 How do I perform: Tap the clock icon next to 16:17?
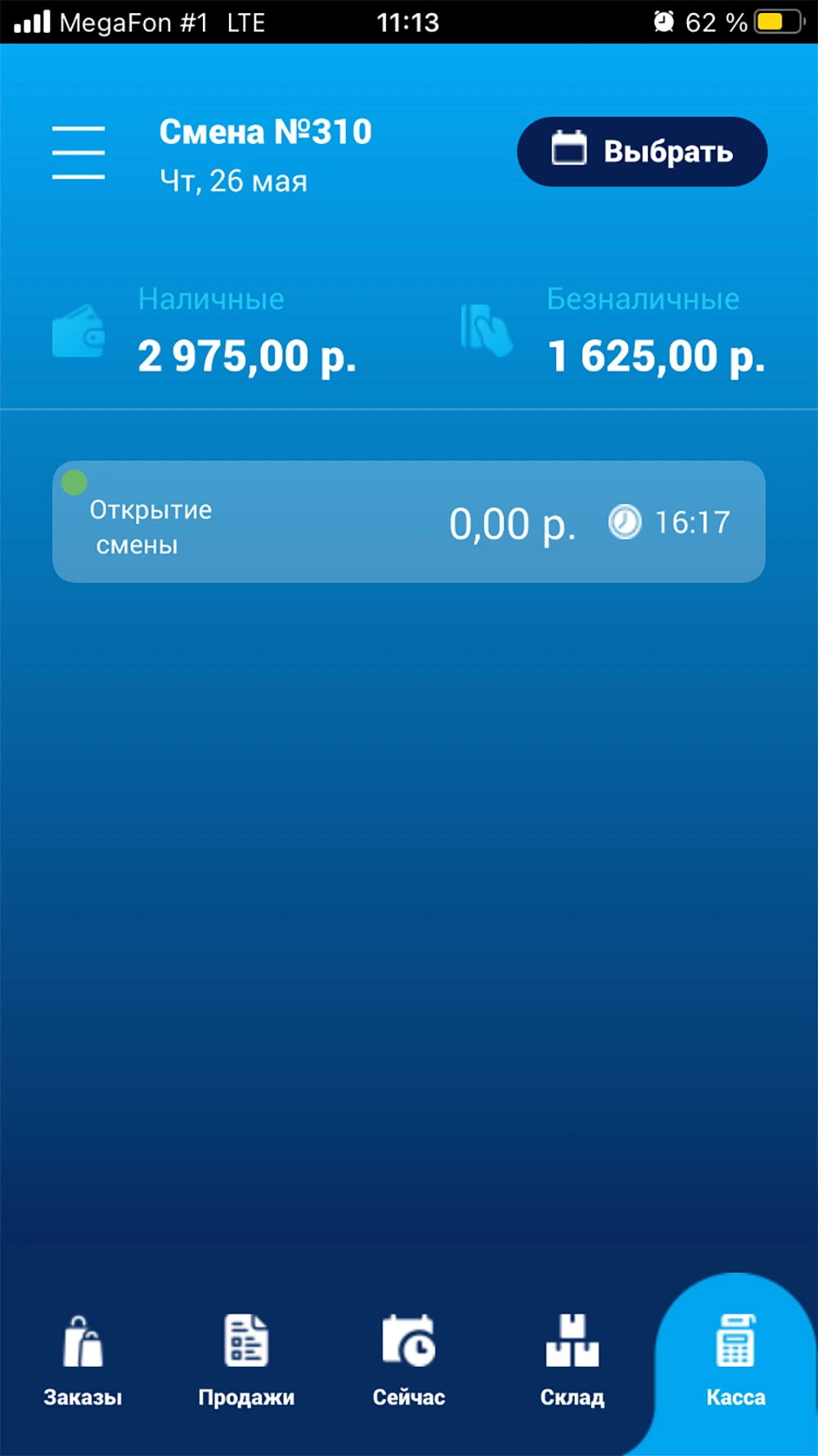[x=624, y=522]
